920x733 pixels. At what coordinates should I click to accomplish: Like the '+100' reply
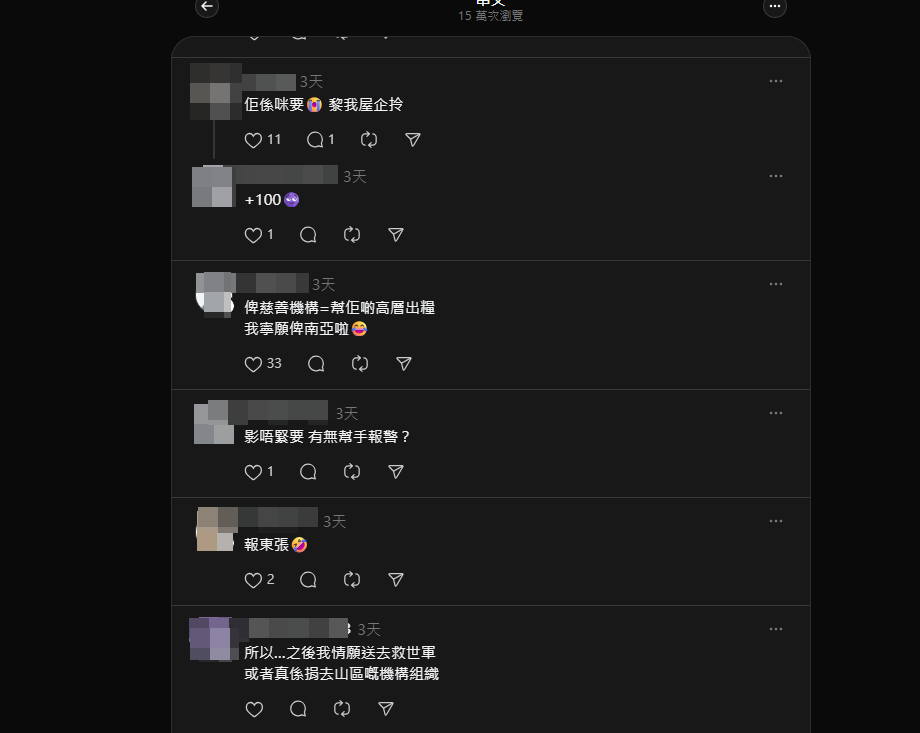(x=254, y=235)
